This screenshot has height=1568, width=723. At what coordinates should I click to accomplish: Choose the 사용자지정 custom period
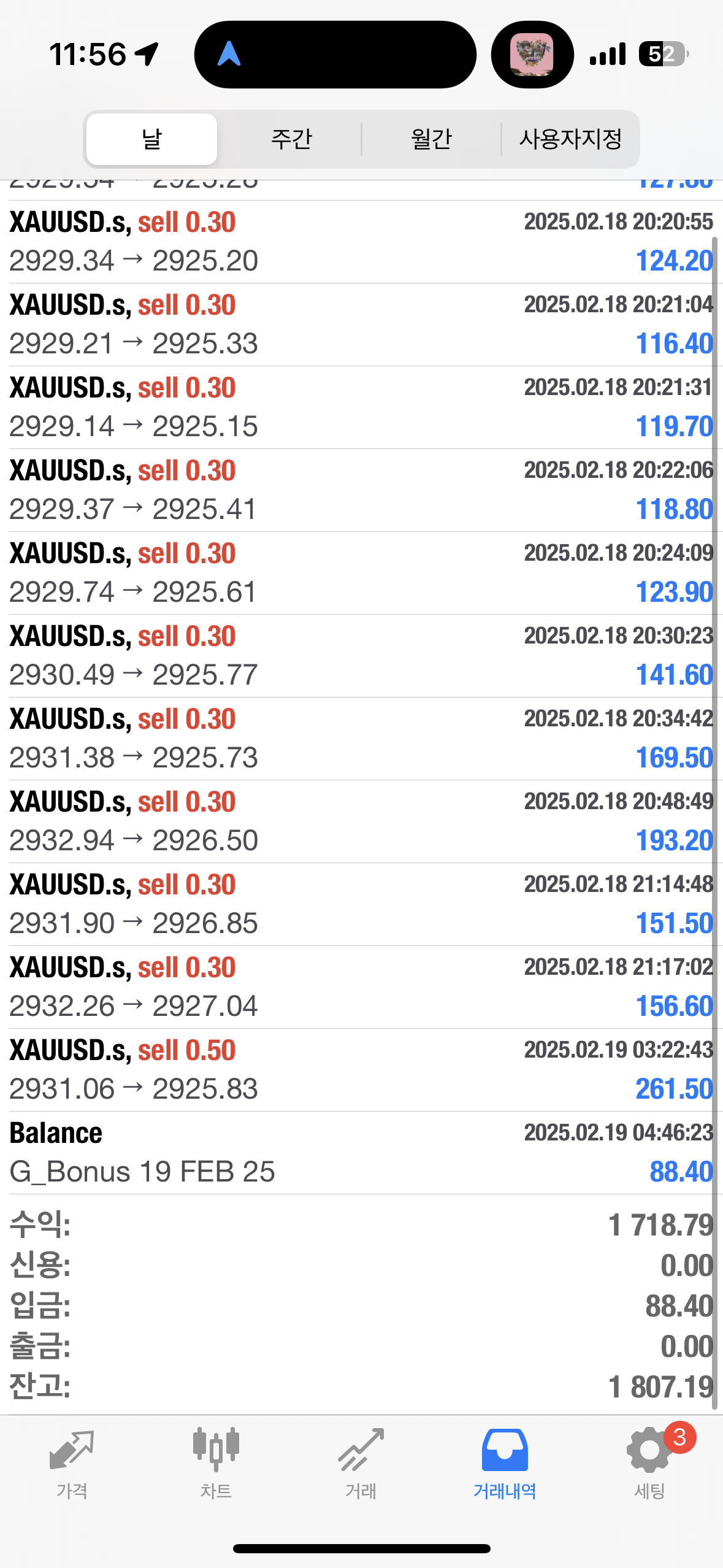click(x=570, y=139)
